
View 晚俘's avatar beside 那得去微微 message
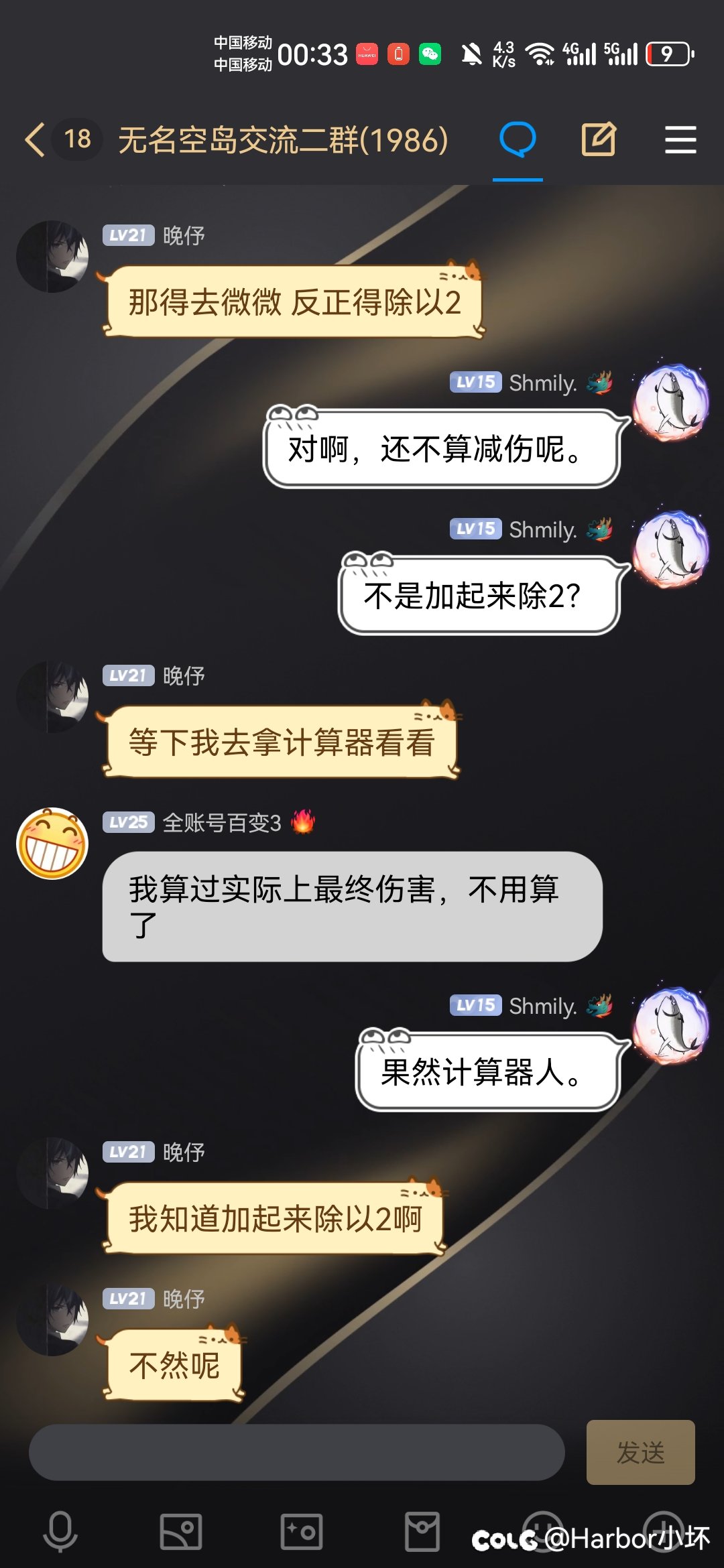[x=52, y=257]
